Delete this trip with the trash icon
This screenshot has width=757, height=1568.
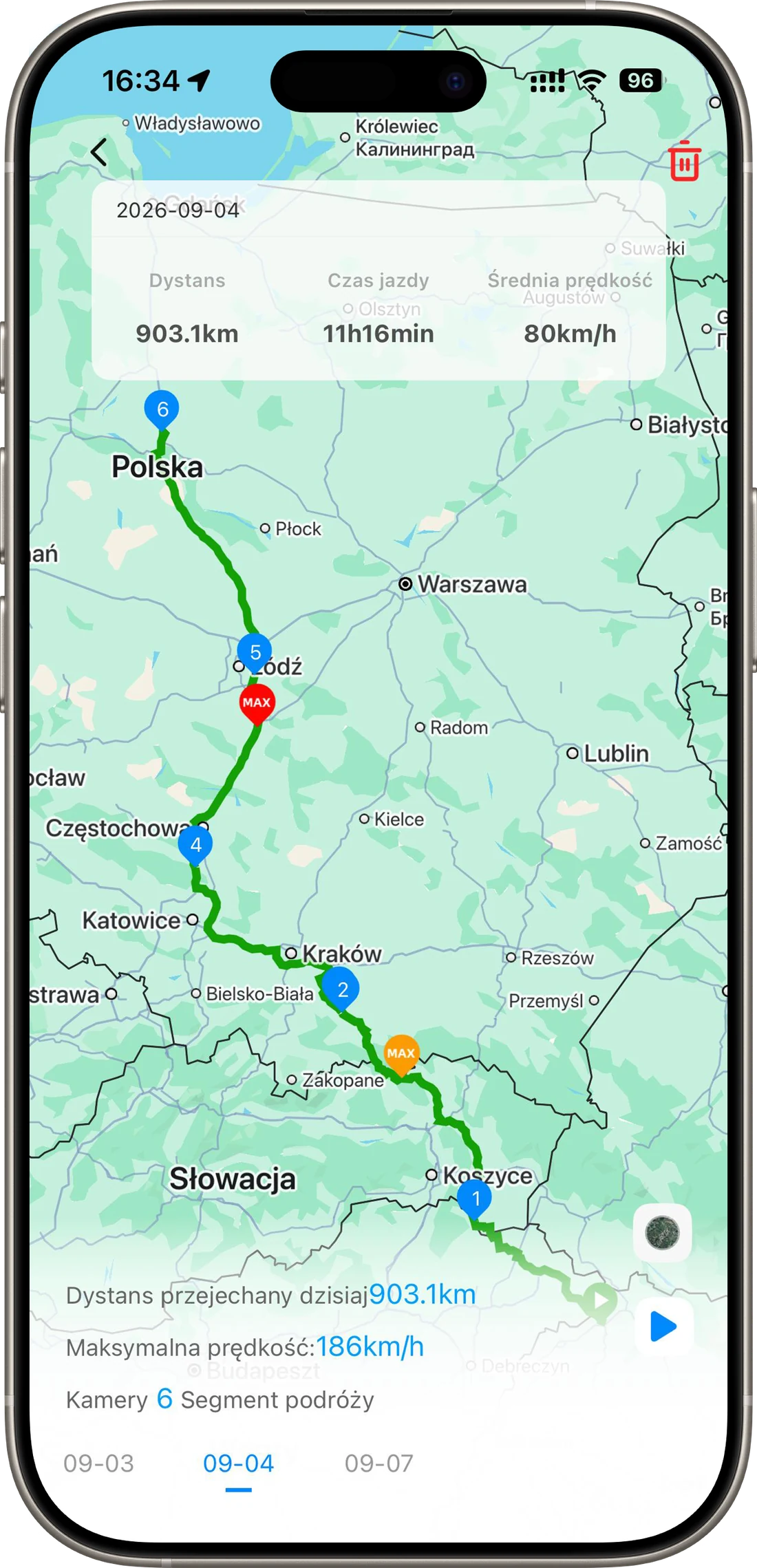coord(684,161)
